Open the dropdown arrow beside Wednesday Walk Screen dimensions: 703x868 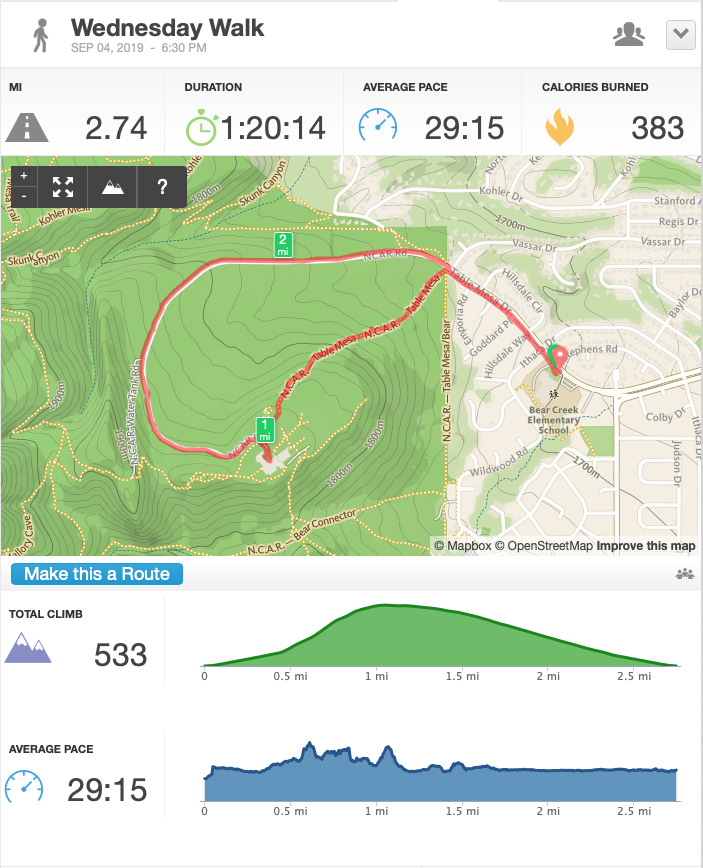(x=680, y=34)
